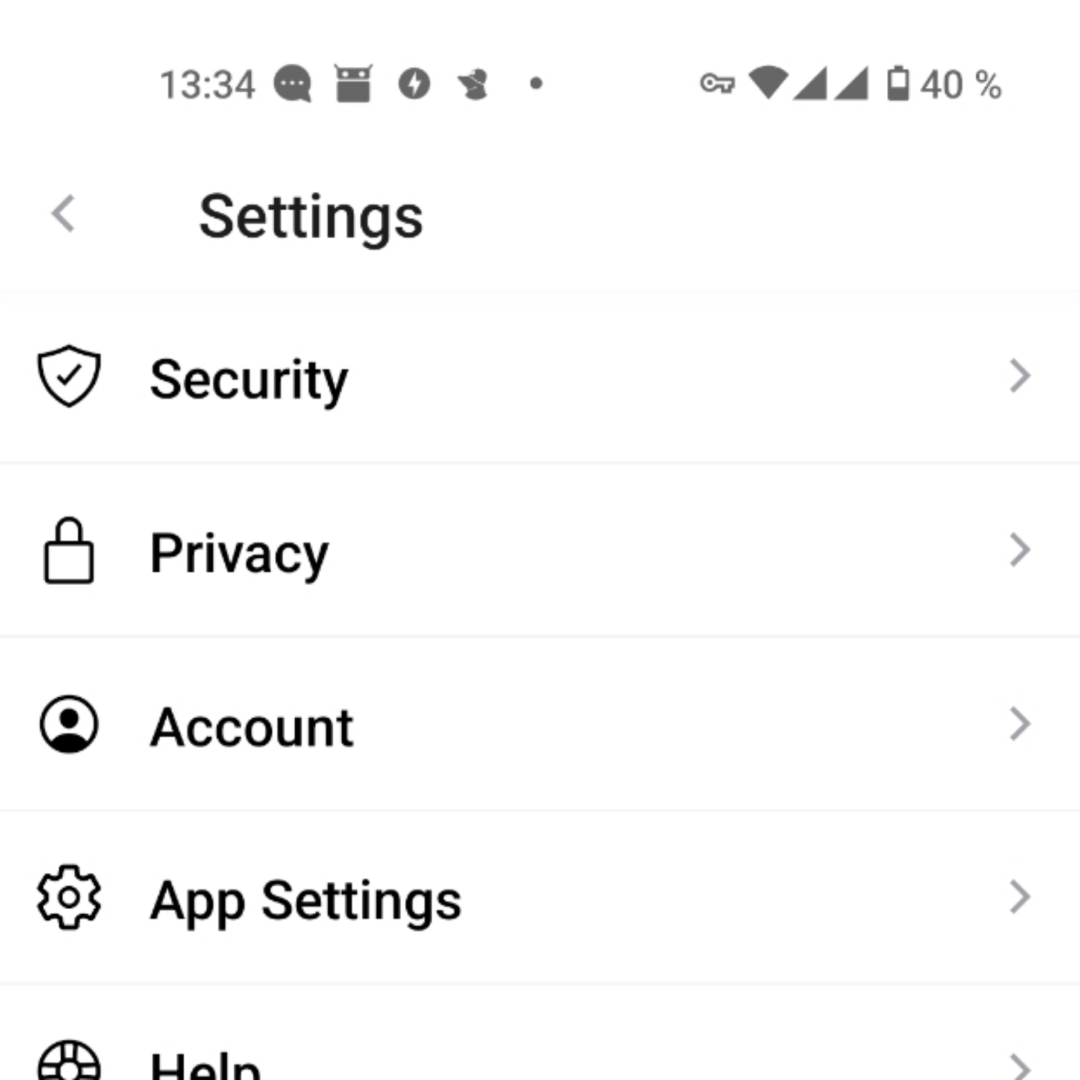Open the Privacy settings row
Viewport: 1080px width, 1080px height.
[540, 552]
